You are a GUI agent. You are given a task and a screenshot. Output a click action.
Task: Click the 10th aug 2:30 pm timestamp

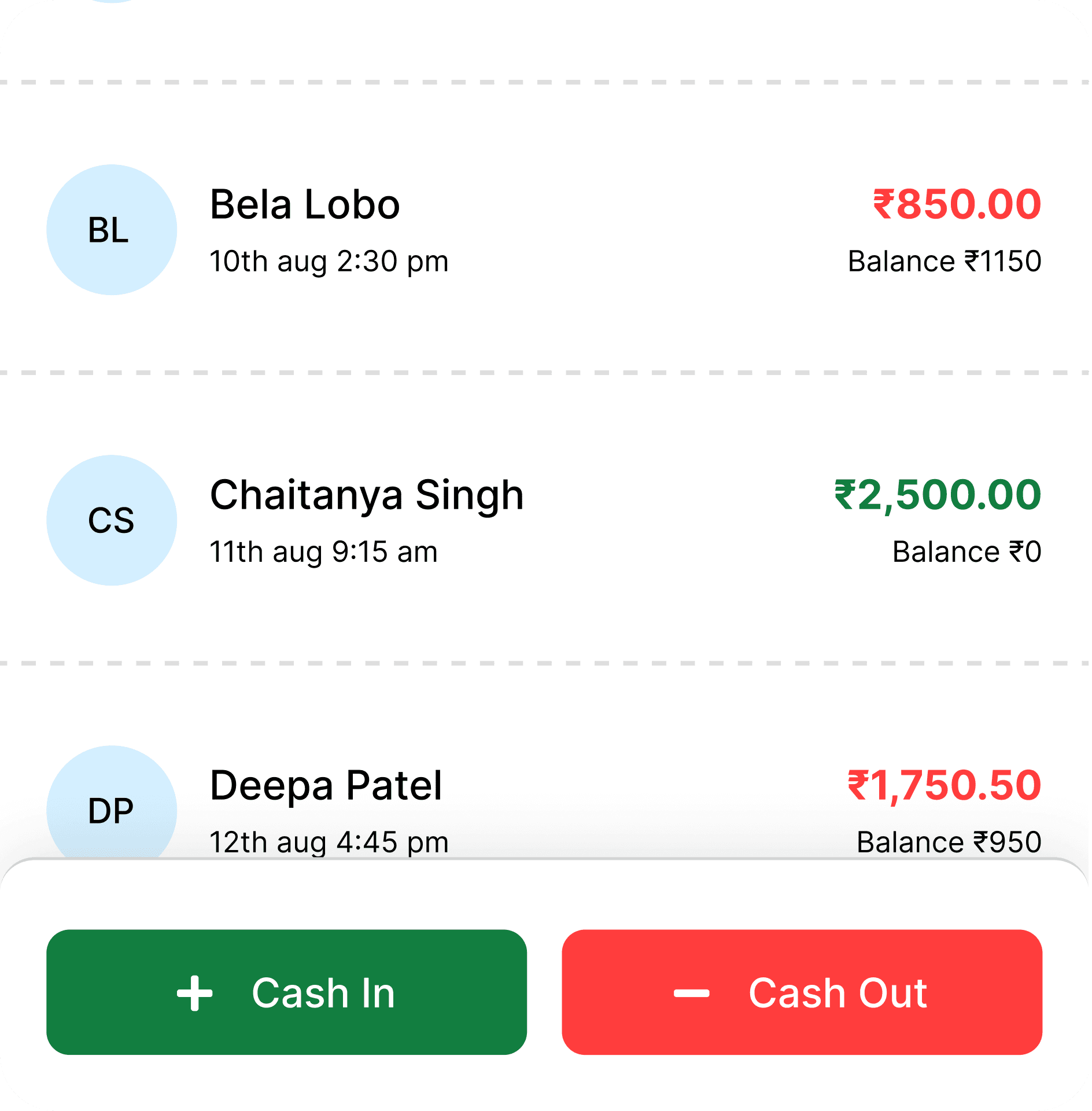pos(328,262)
